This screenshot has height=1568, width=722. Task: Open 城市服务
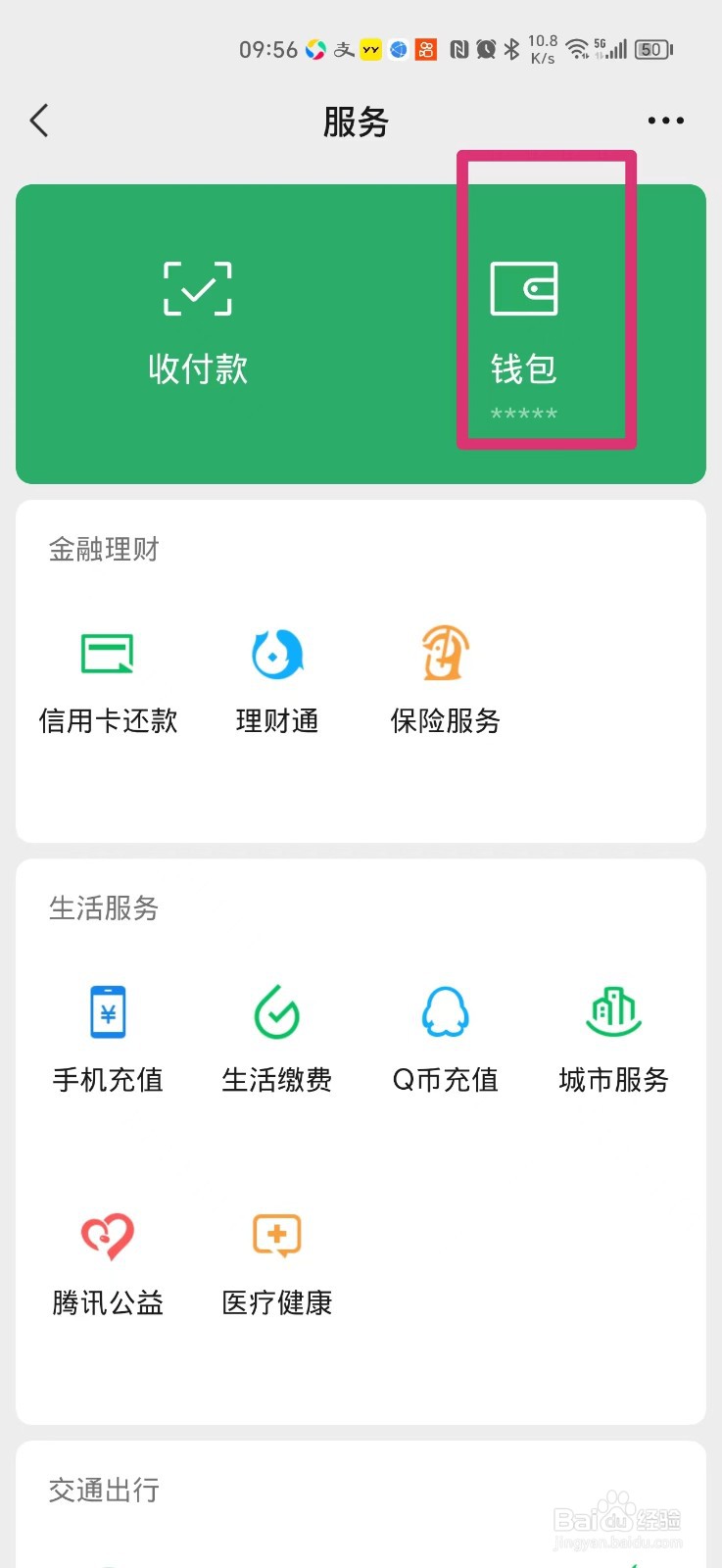pos(614,1041)
